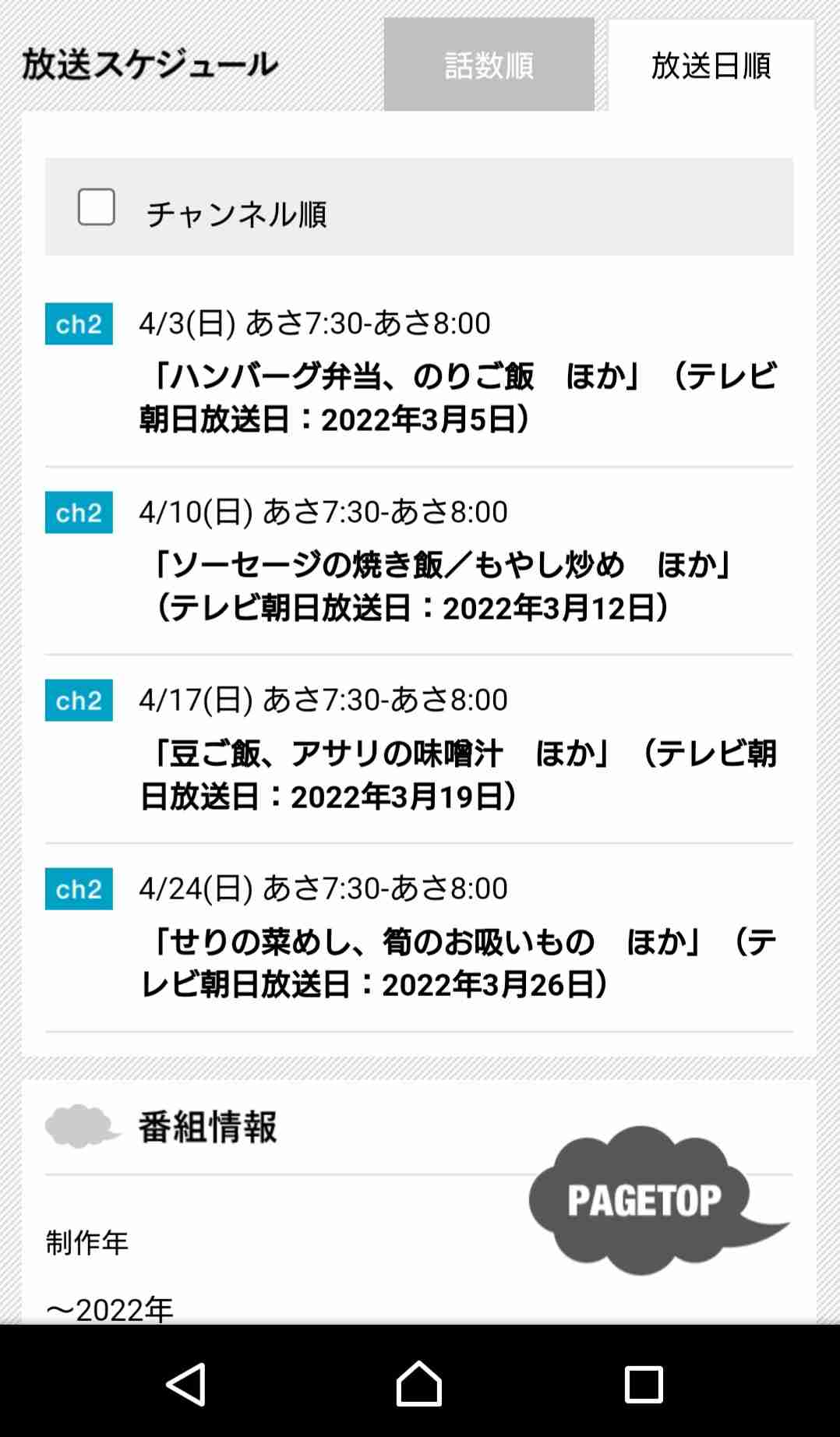This screenshot has width=840, height=1437.
Task: Open the recent apps view
Action: [644, 1384]
